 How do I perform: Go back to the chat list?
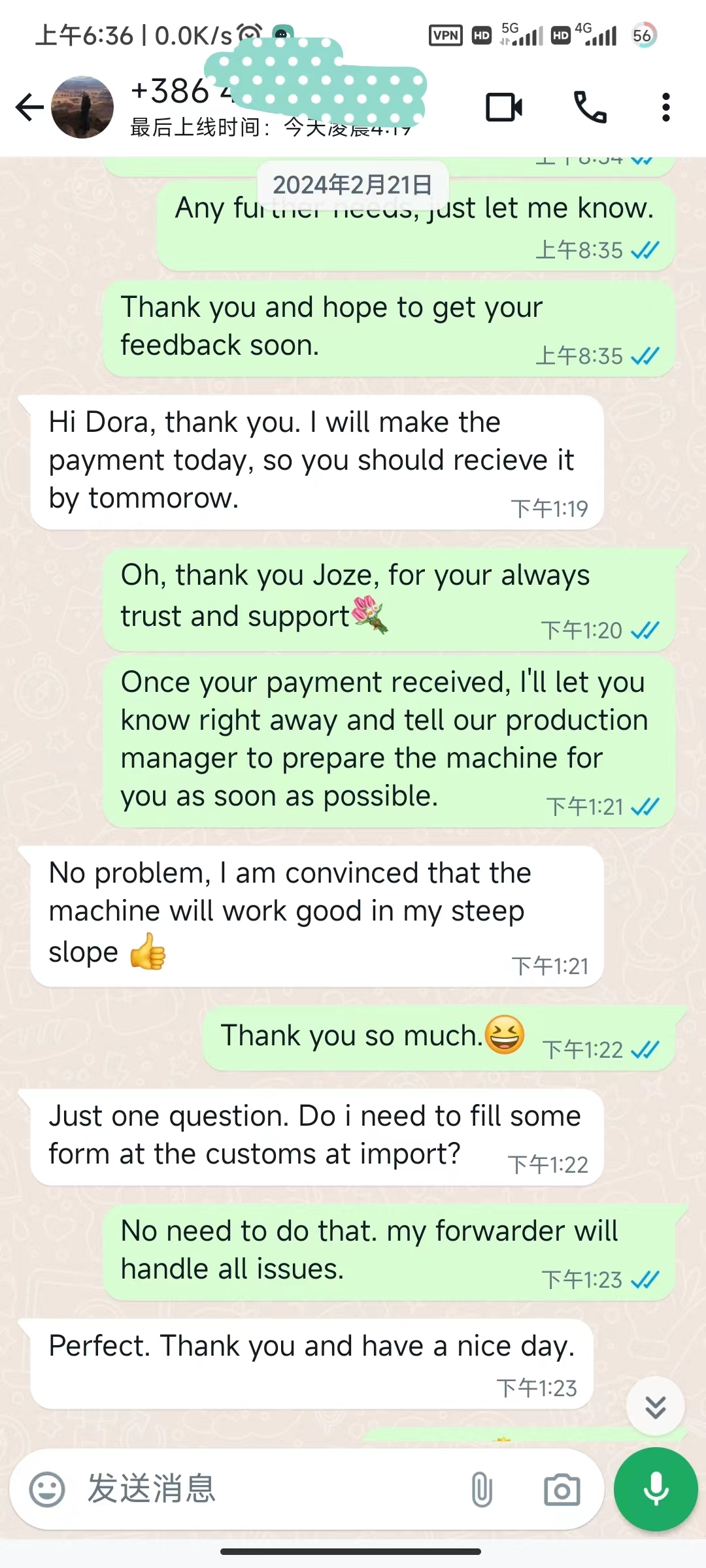point(29,108)
